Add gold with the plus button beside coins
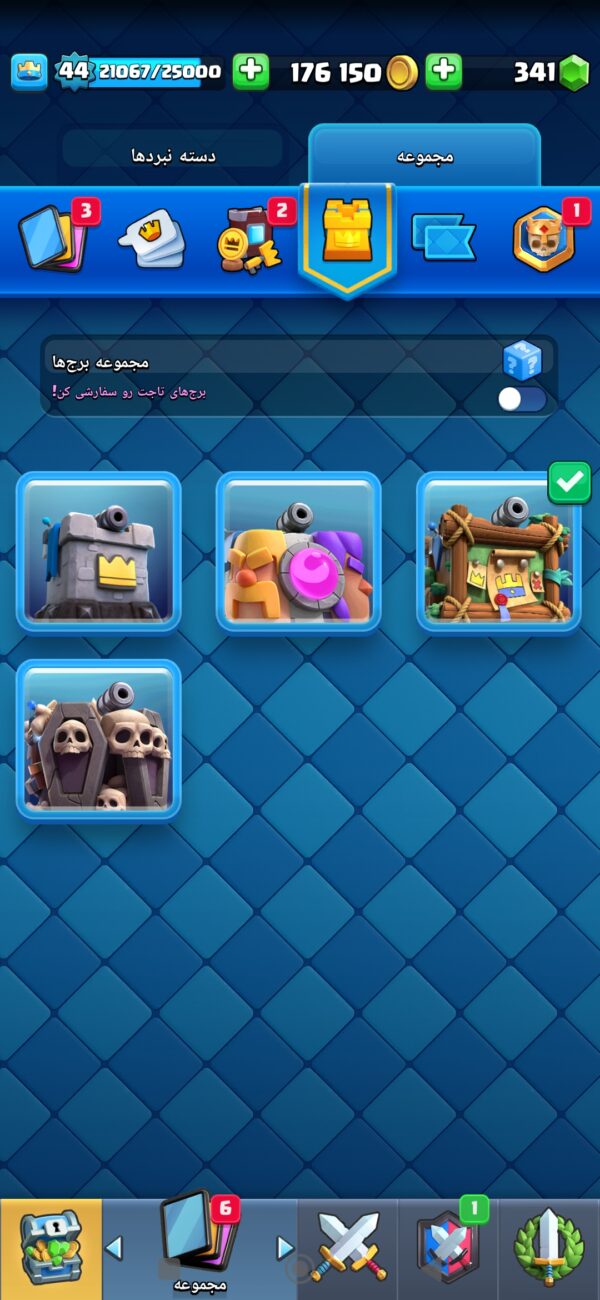 pos(444,72)
